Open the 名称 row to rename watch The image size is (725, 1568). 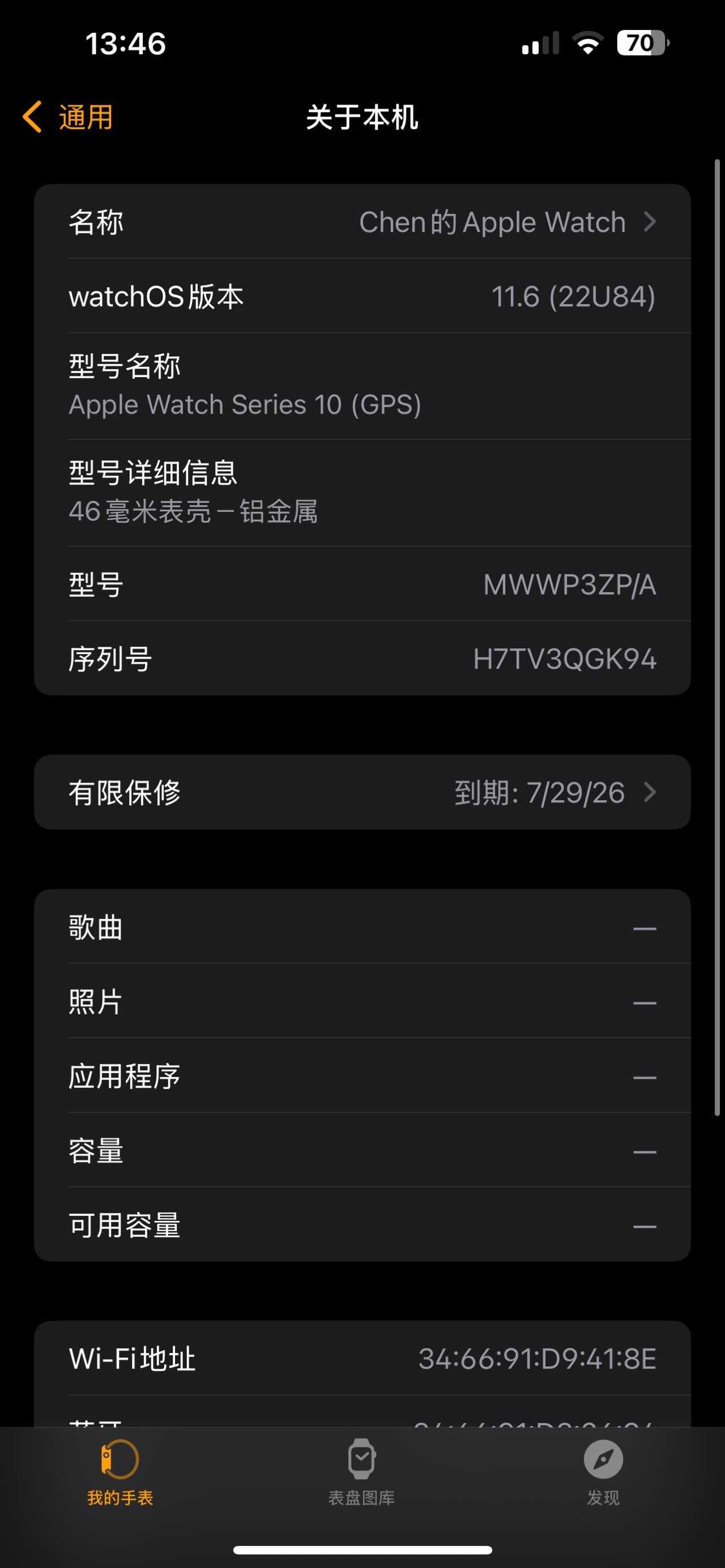(362, 222)
